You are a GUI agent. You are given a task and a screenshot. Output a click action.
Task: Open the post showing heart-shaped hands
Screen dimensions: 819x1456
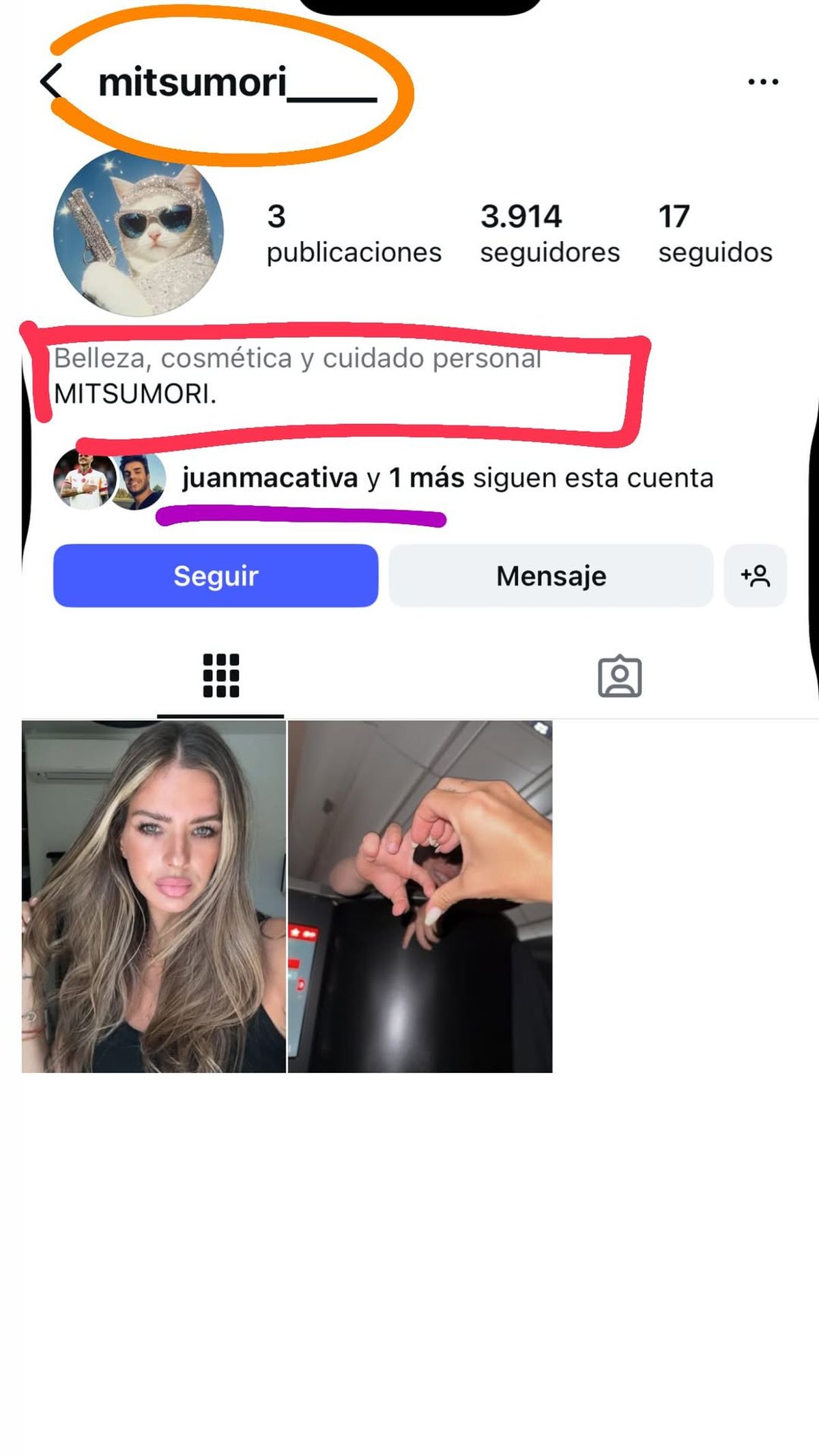point(420,896)
